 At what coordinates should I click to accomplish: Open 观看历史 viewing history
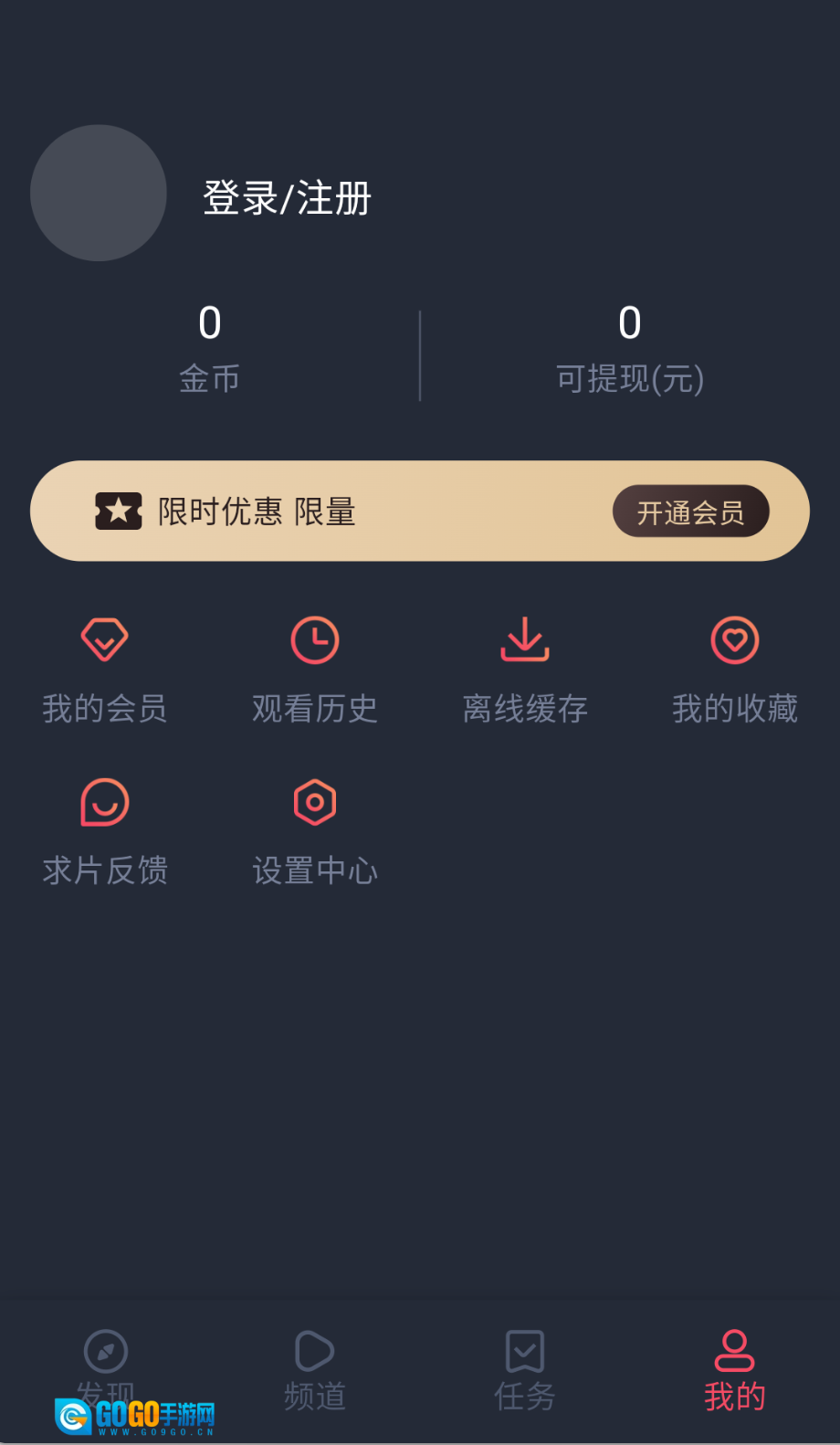[x=314, y=639]
